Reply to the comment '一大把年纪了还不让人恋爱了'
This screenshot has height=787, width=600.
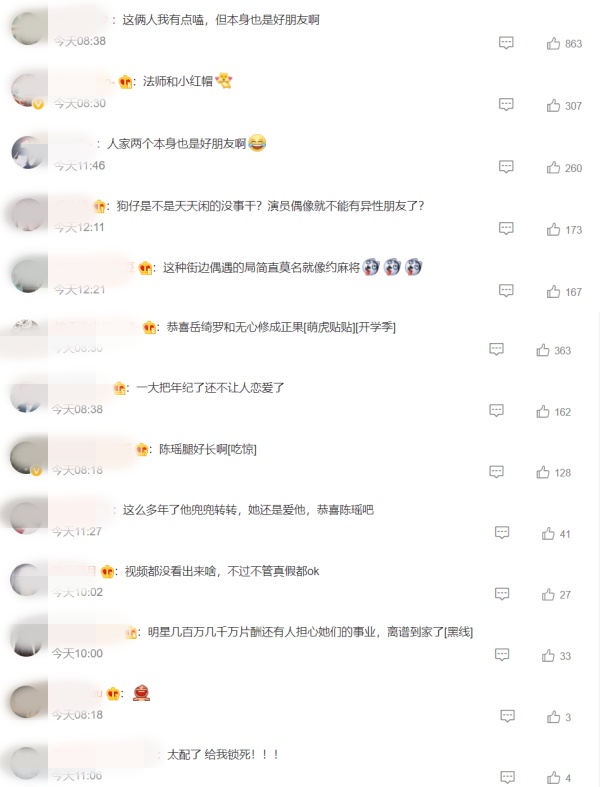tap(496, 411)
